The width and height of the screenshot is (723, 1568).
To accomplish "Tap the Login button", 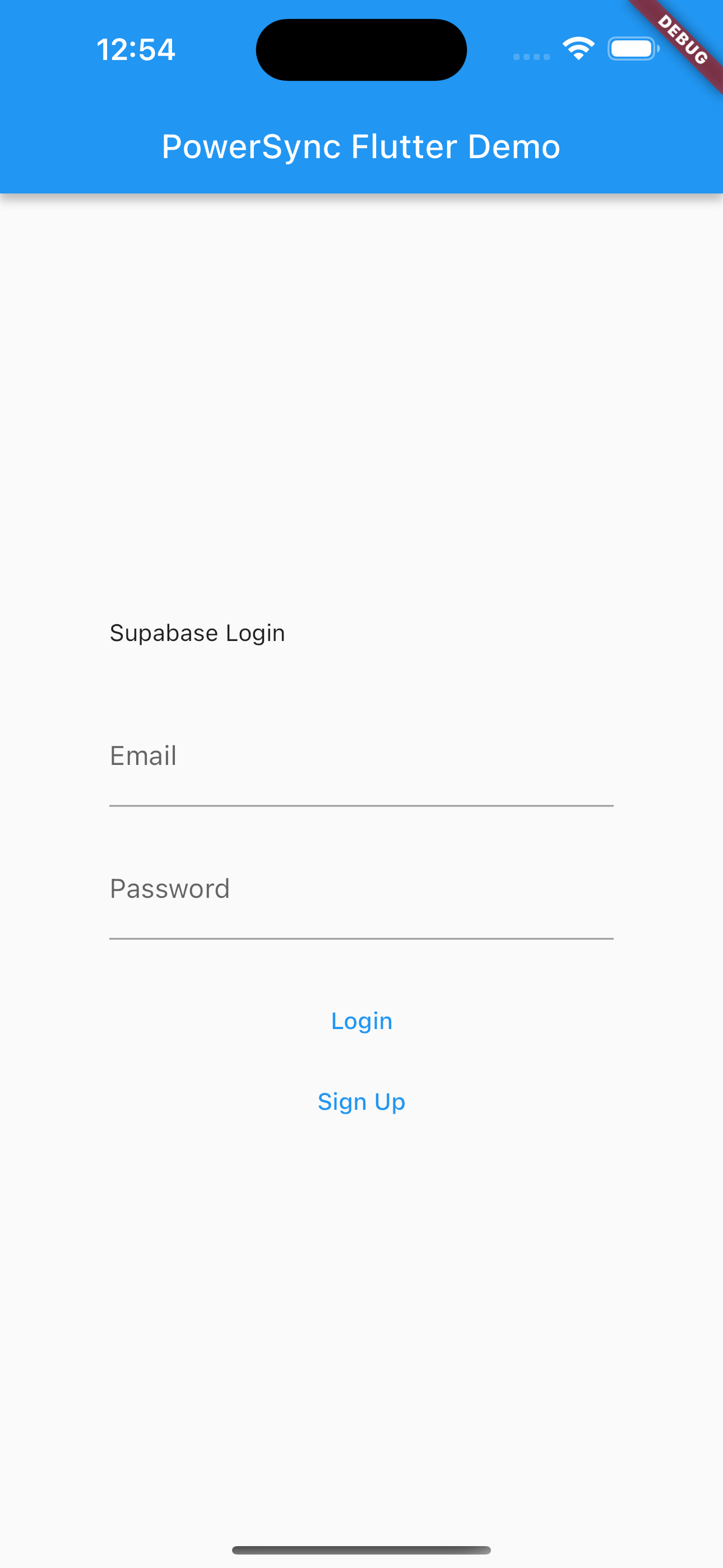I will 361,1021.
